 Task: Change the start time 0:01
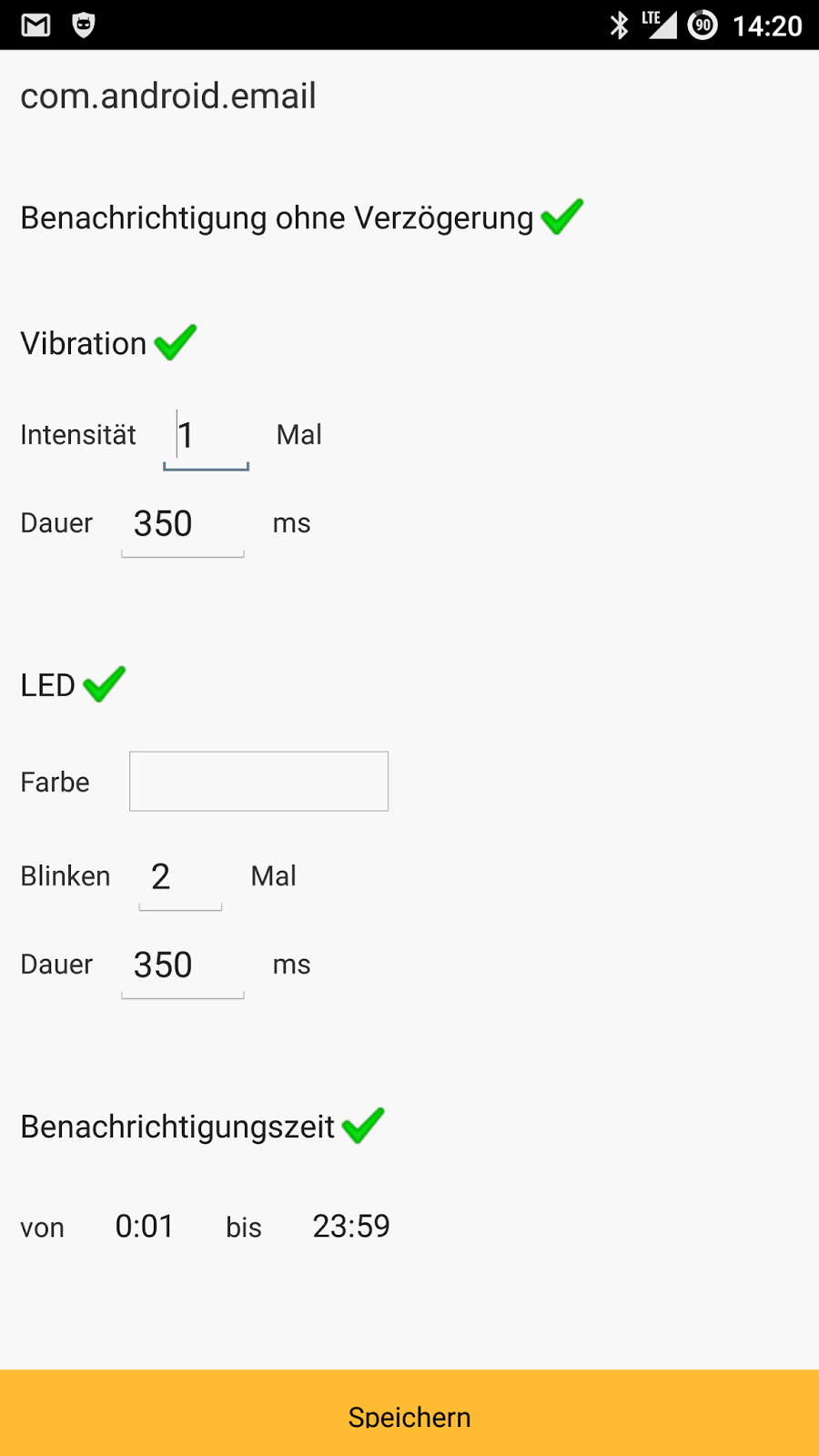pos(145,1227)
